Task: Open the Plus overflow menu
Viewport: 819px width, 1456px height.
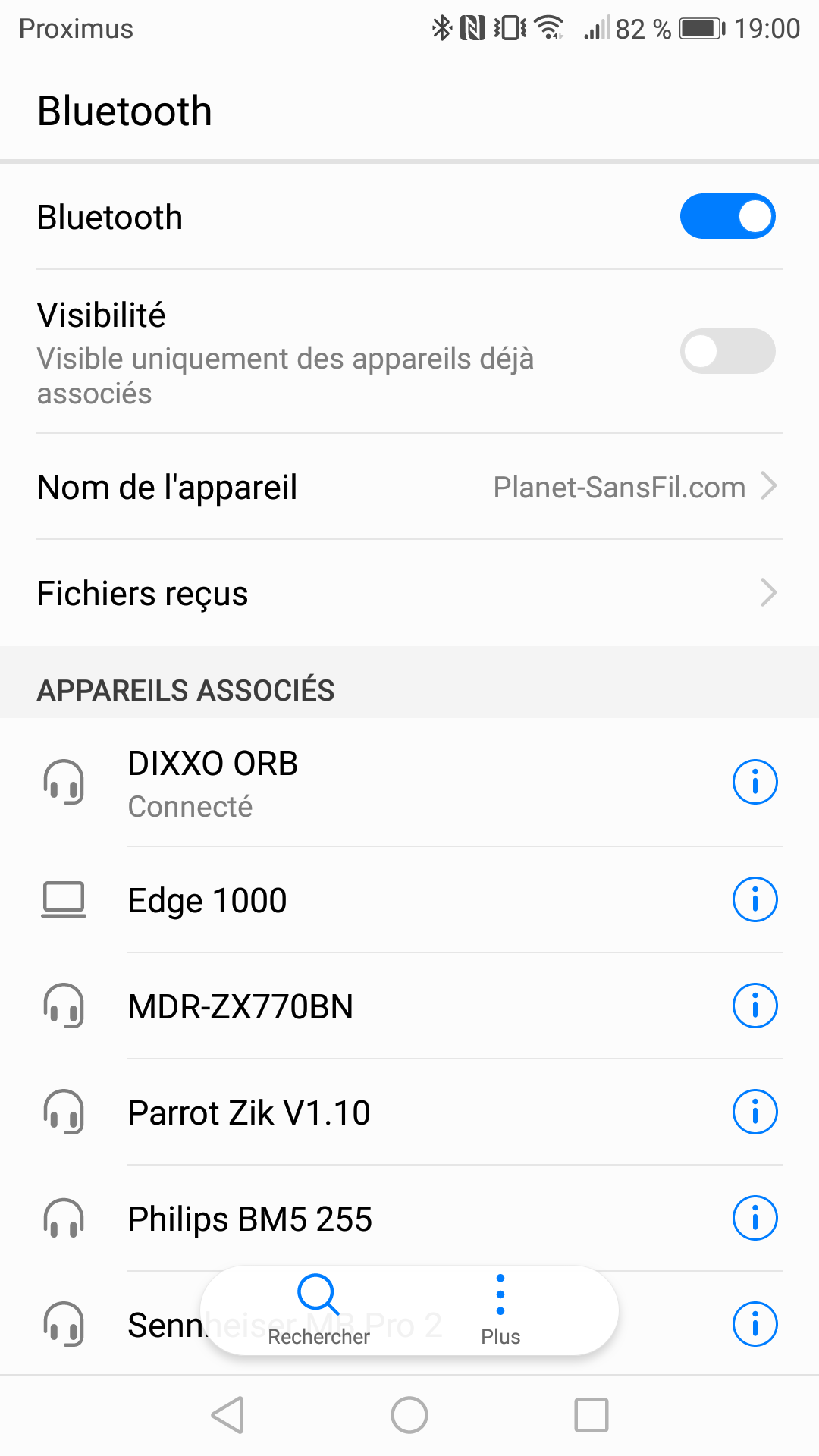Action: tap(500, 1310)
